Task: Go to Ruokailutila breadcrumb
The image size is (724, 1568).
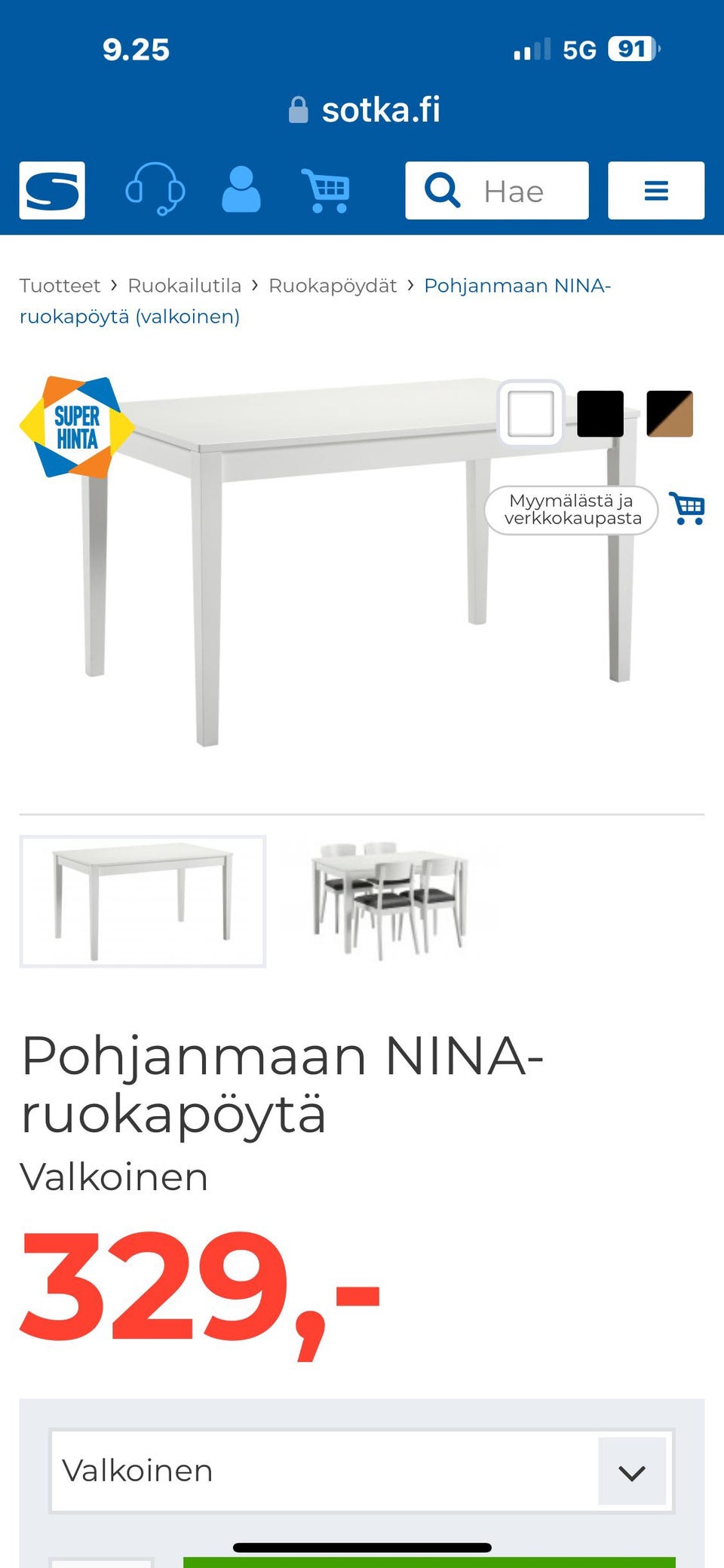Action: 184,286
